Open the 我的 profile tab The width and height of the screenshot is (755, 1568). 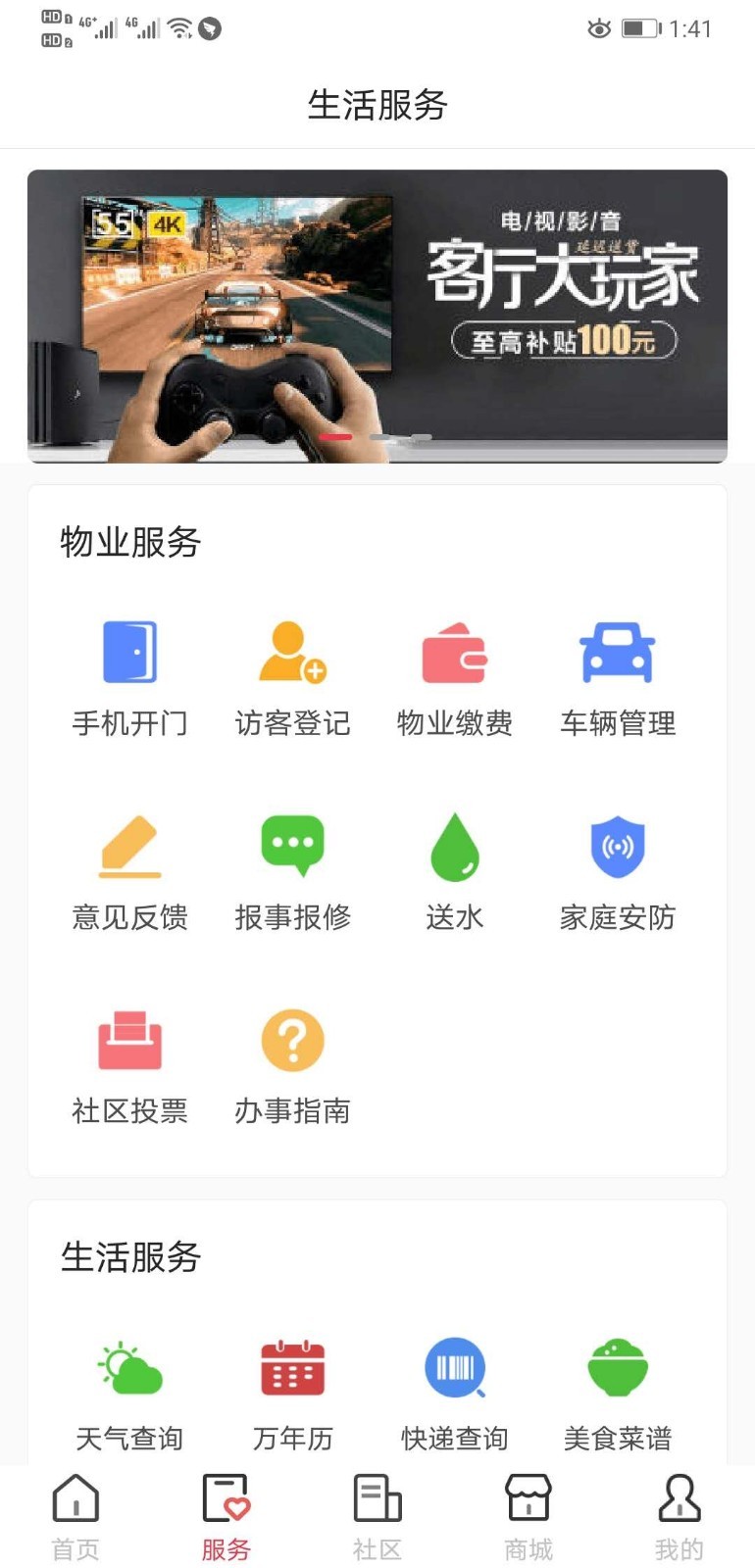pyautogui.click(x=679, y=1517)
